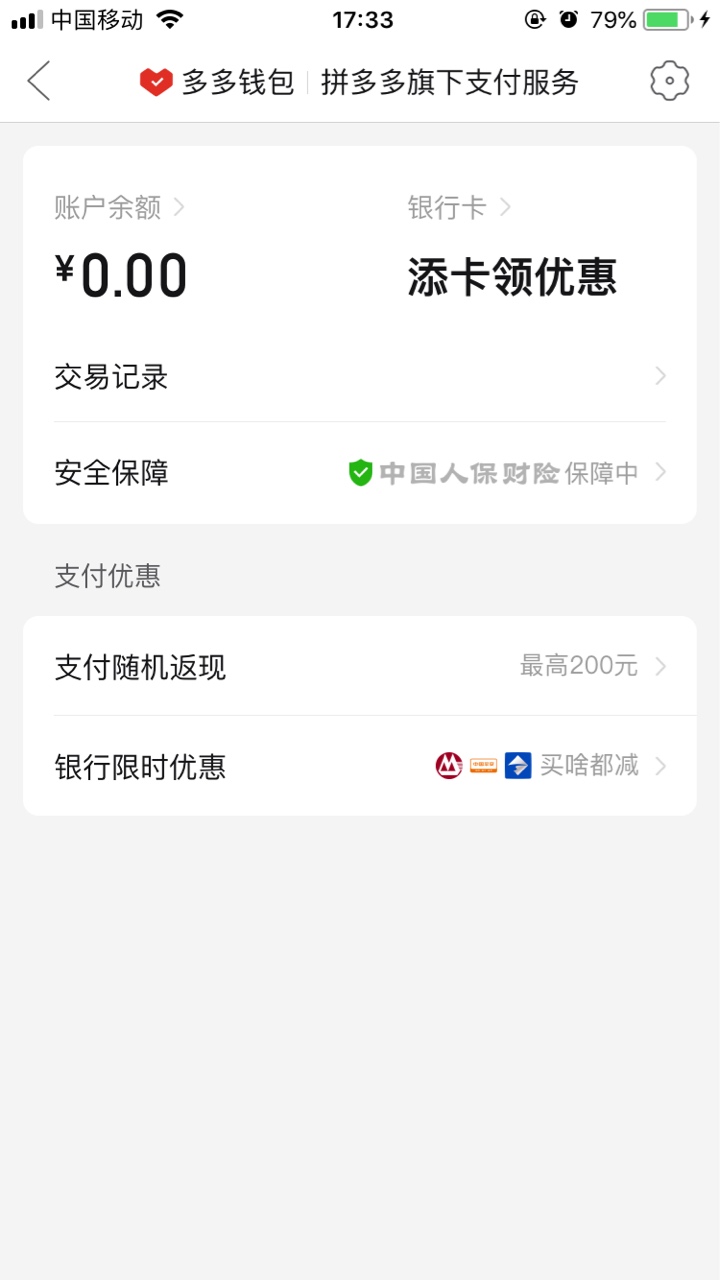Open the 安全保障 security protection row
The height and width of the screenshot is (1280, 720).
pyautogui.click(x=360, y=472)
